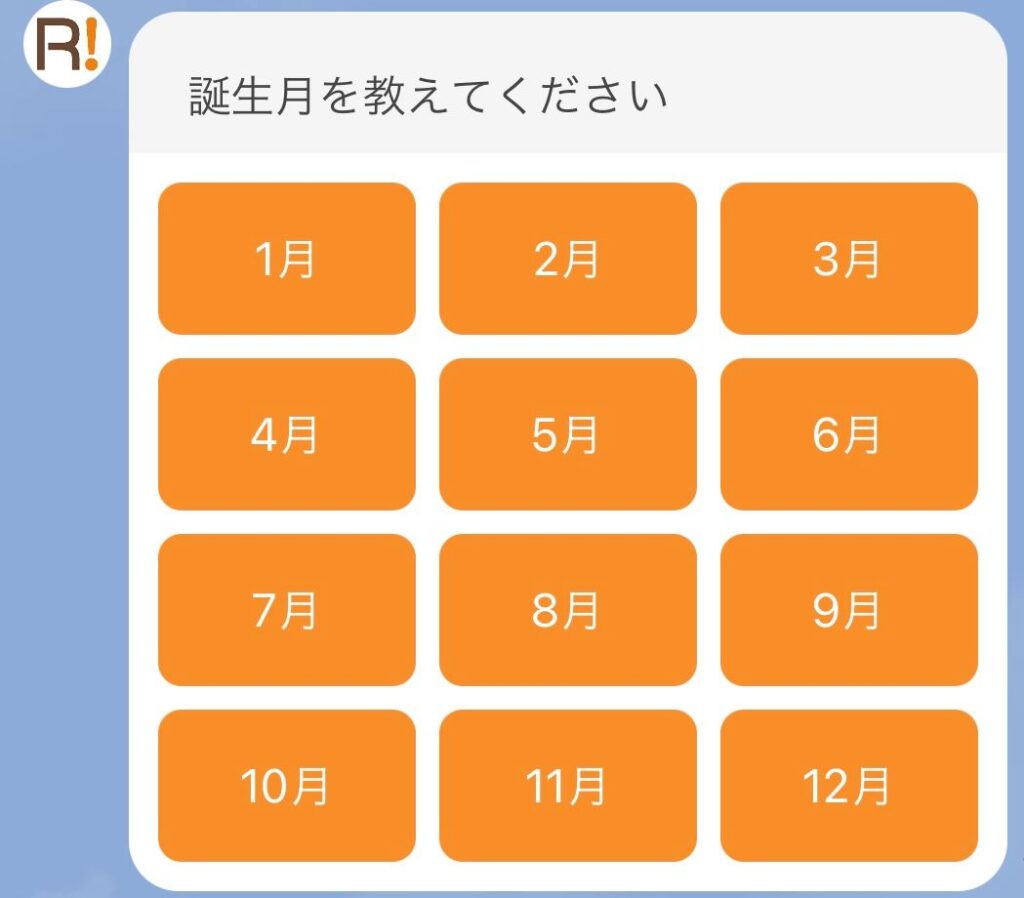Open the R! sender profile avatar
The image size is (1024, 898).
[x=65, y=46]
